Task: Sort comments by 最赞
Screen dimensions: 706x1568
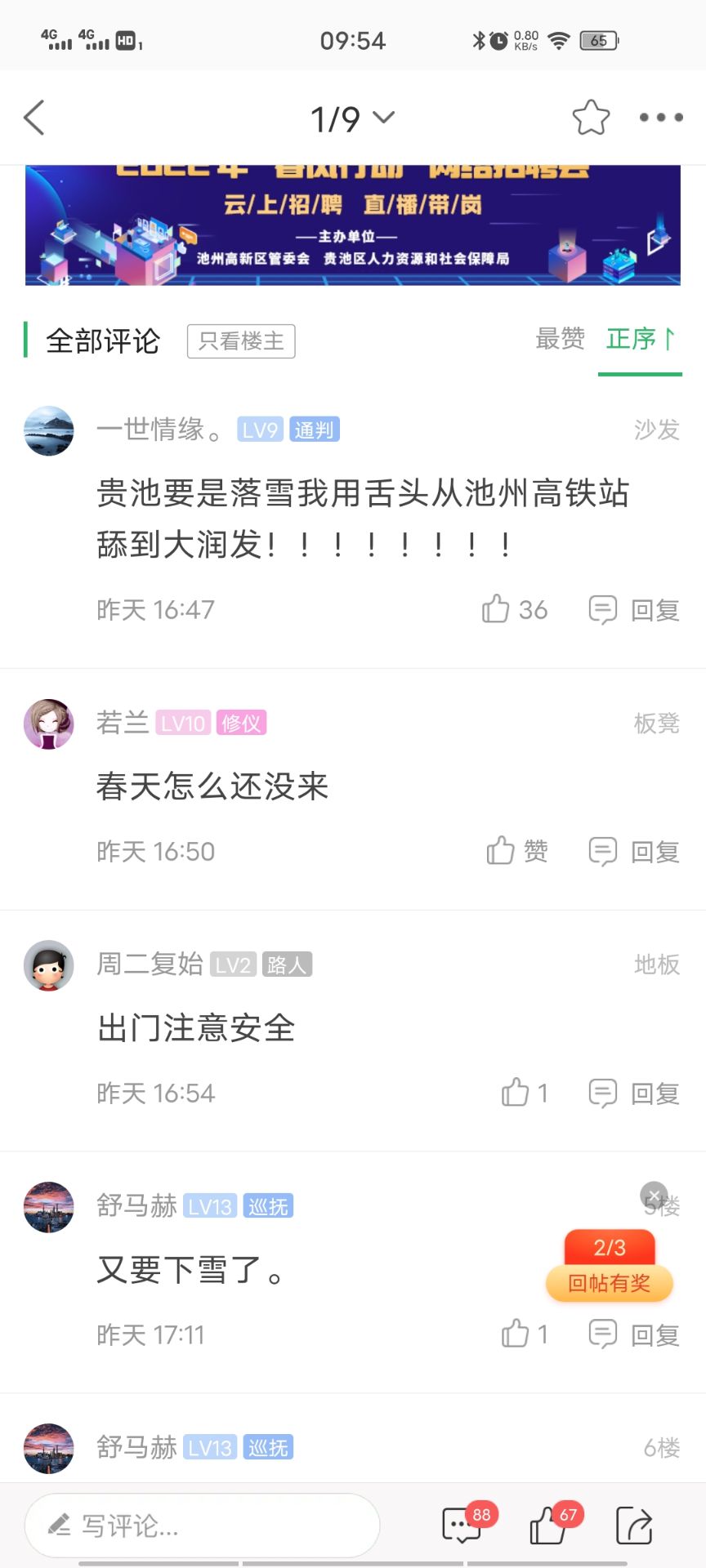Action: 560,339
